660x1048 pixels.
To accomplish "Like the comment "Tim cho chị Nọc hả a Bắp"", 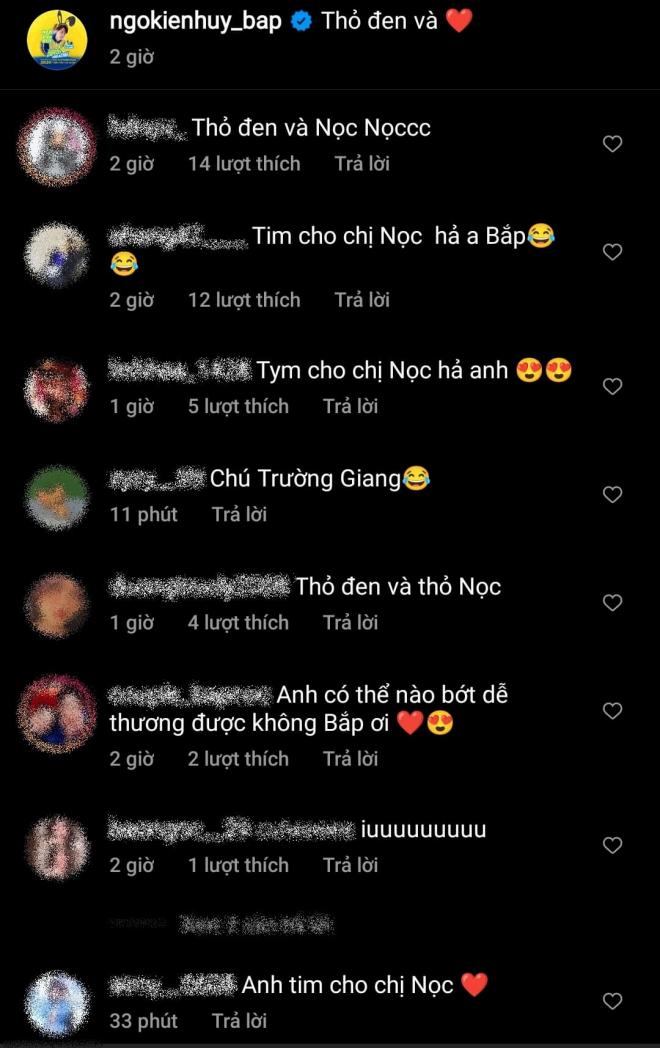I will point(612,252).
